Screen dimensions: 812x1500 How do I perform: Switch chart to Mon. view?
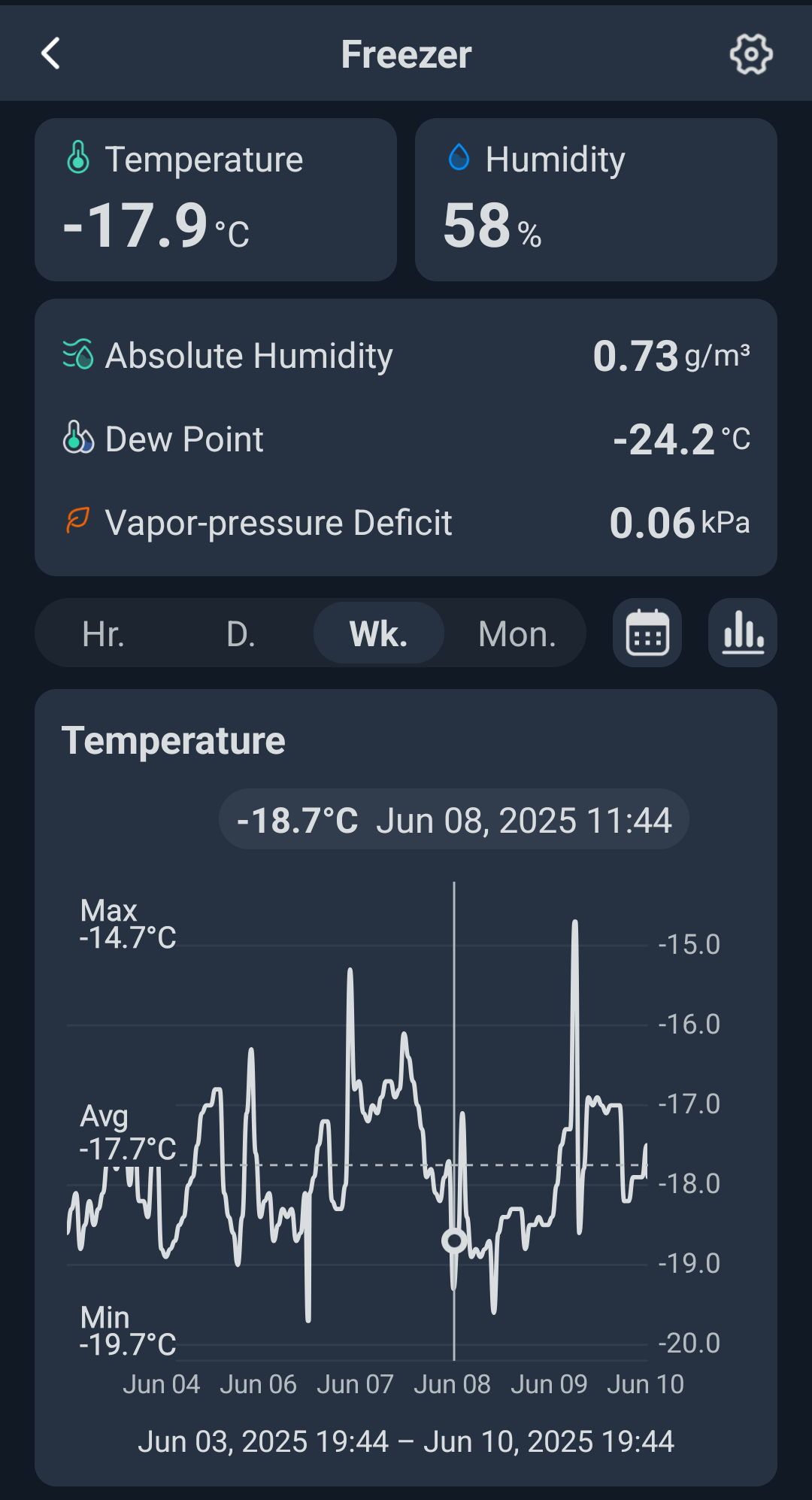click(517, 634)
